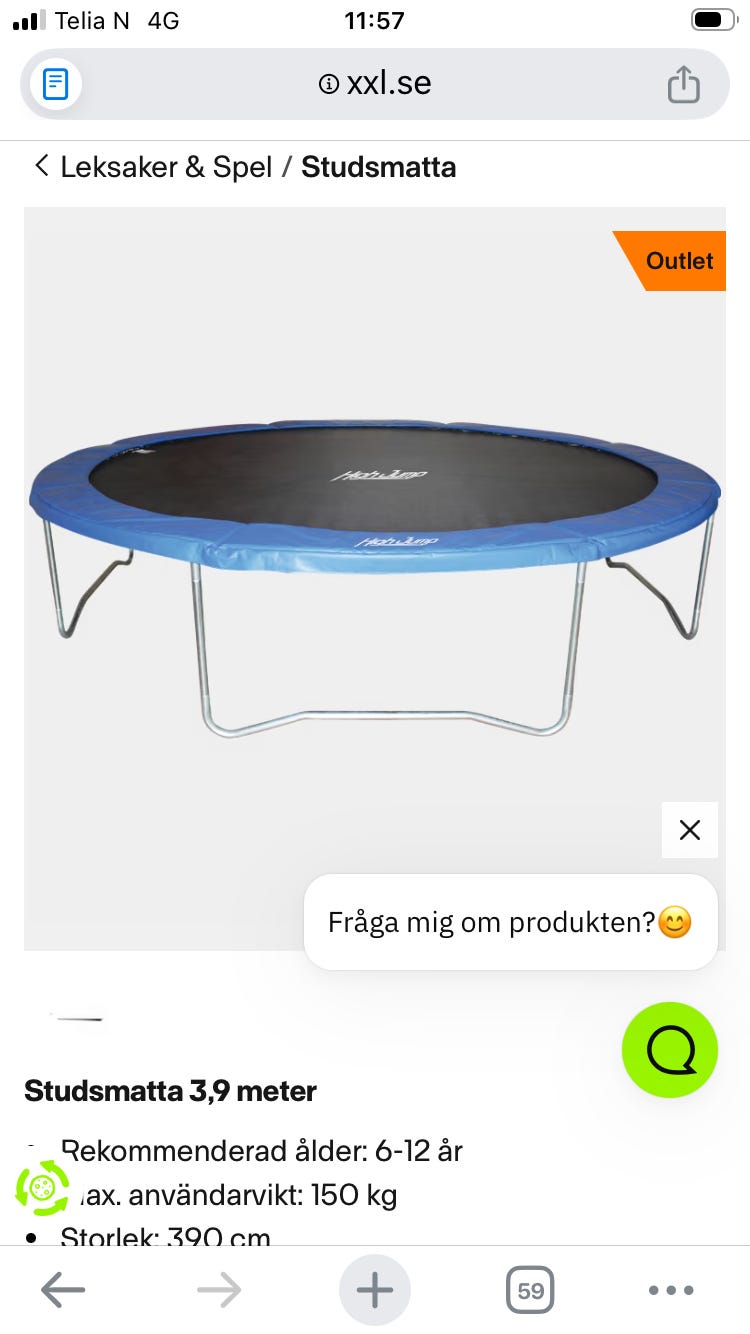Open the green chat assistant bubble icon
The height and width of the screenshot is (1334, 750).
pos(670,1050)
